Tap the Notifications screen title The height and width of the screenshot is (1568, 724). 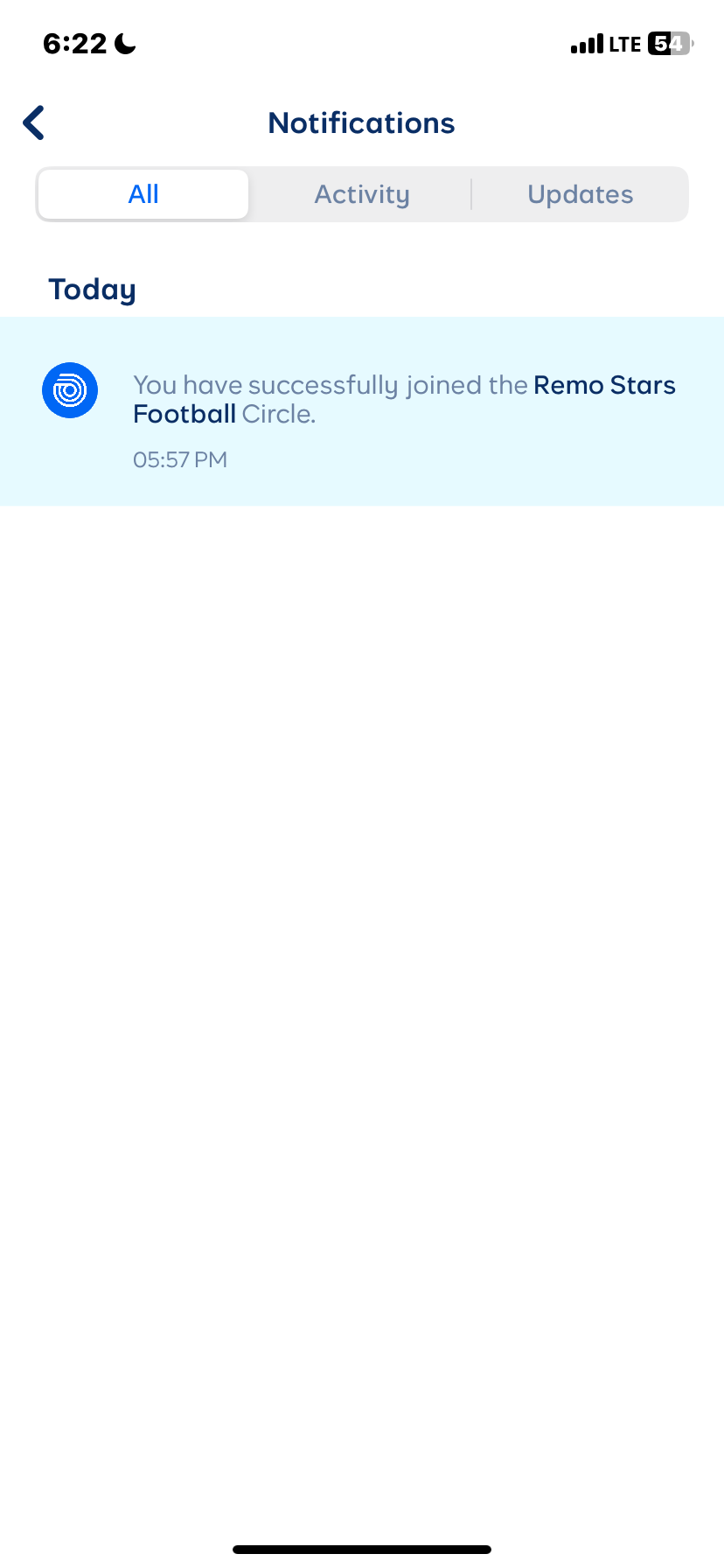pos(361,122)
